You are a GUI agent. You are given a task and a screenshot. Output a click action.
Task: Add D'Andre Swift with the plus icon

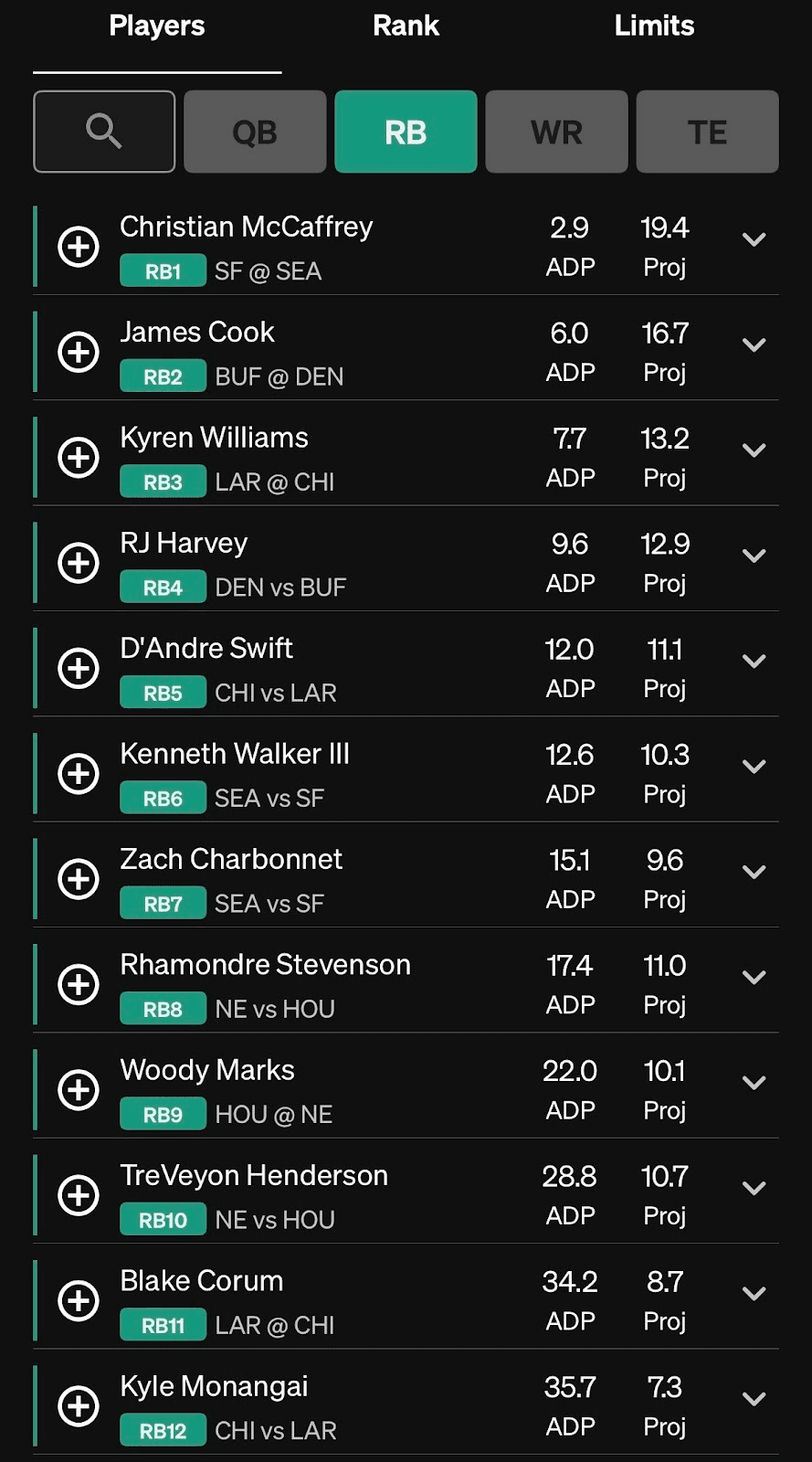(79, 668)
